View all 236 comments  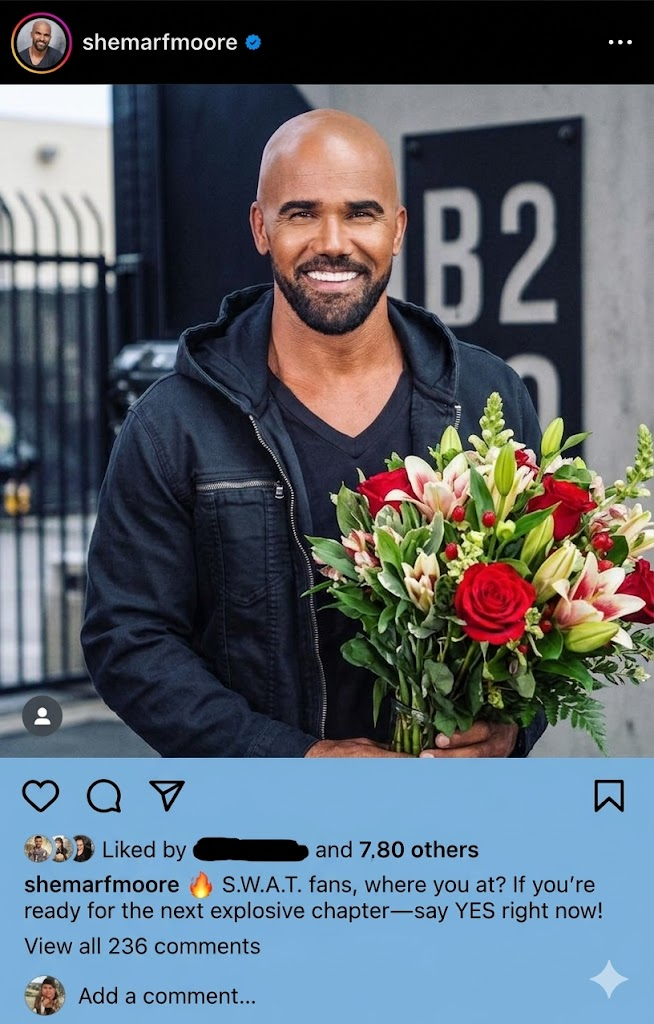(x=142, y=946)
